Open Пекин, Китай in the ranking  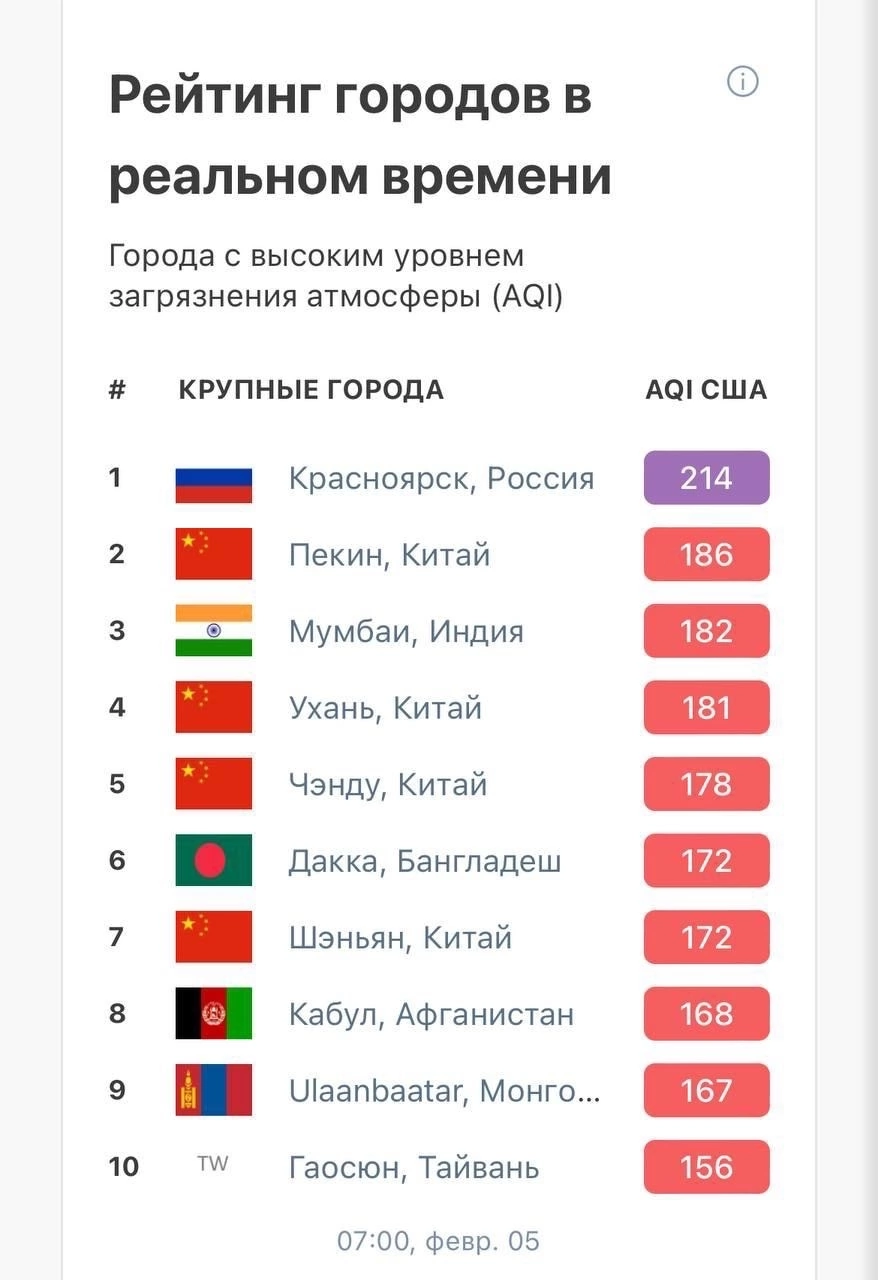pos(390,554)
